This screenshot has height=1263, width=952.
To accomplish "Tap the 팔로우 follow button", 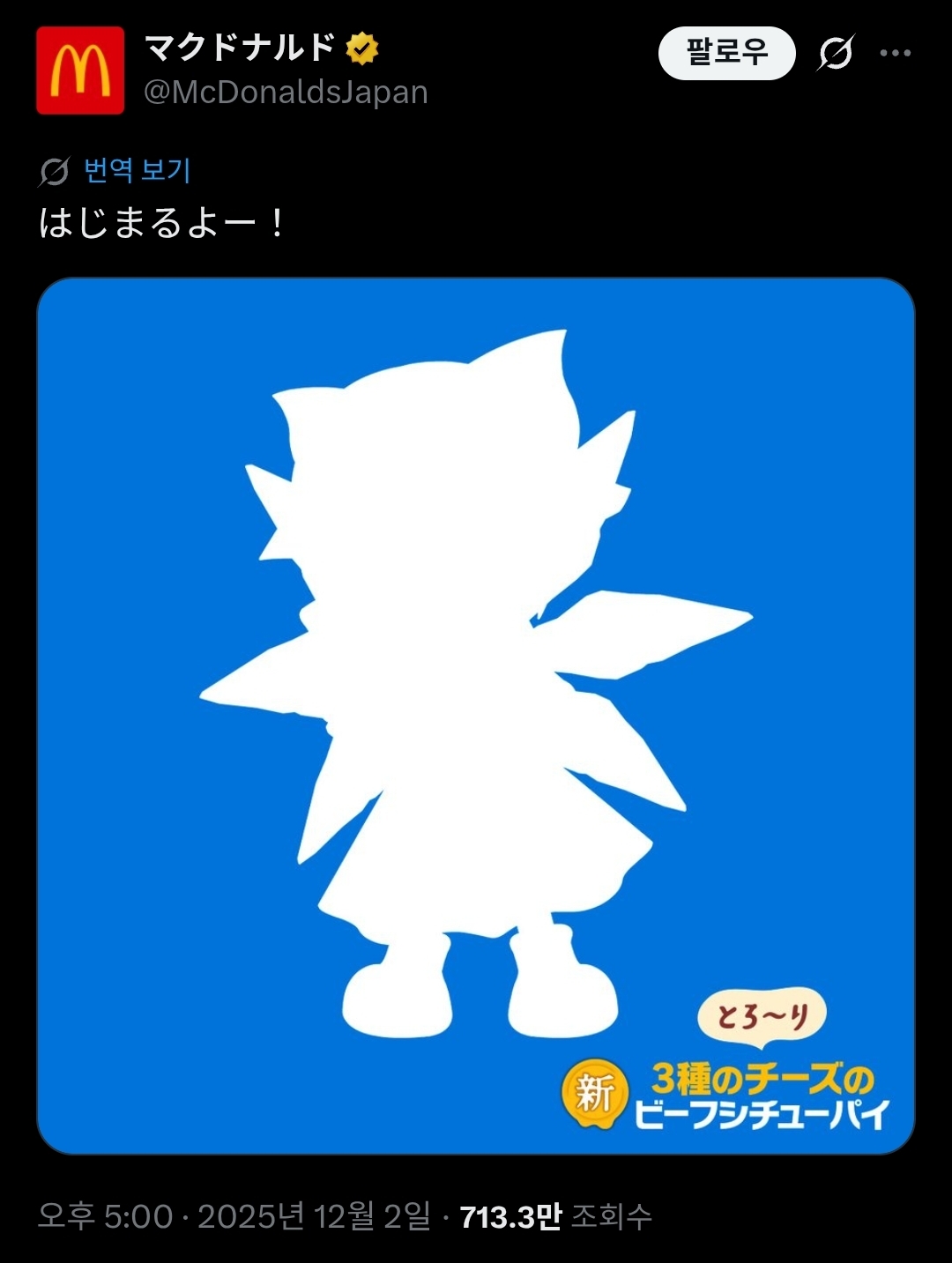I will click(726, 53).
